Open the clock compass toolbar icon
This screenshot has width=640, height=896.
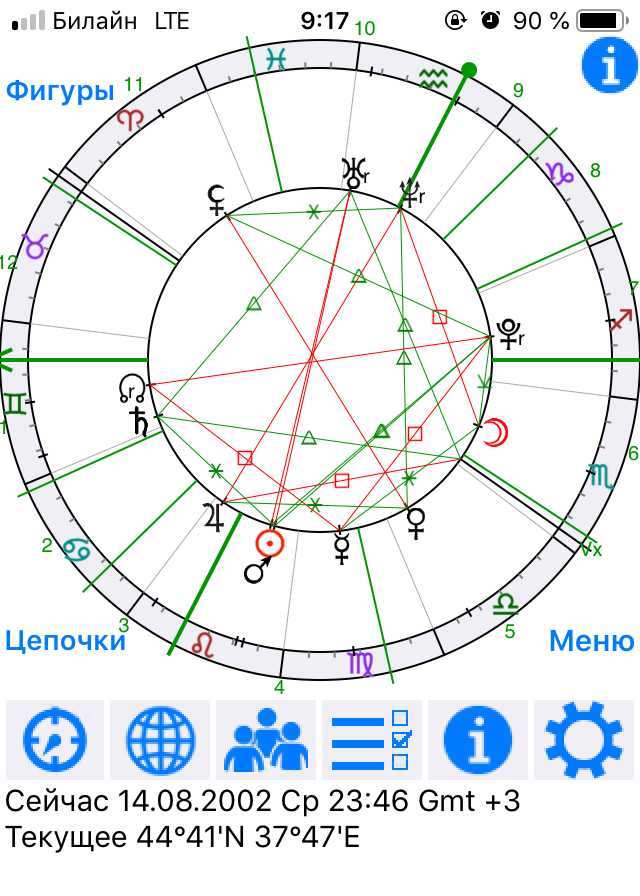pyautogui.click(x=55, y=740)
